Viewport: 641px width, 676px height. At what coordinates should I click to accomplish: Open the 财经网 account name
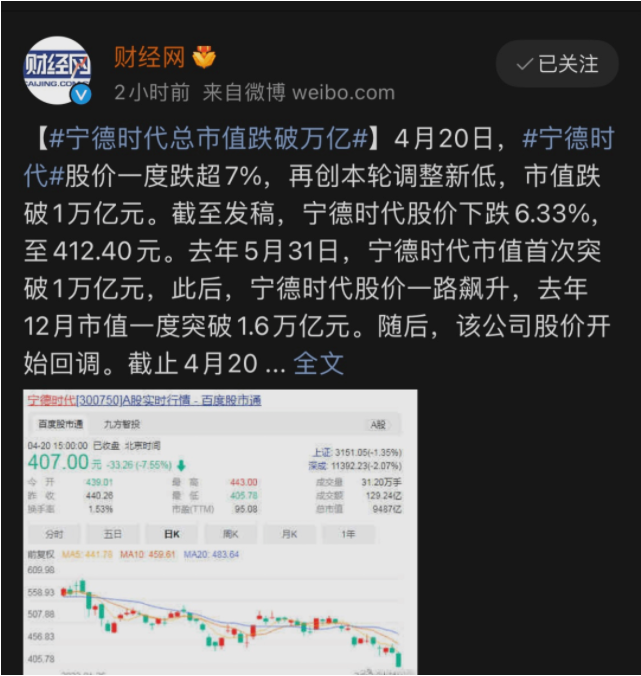coord(148,57)
